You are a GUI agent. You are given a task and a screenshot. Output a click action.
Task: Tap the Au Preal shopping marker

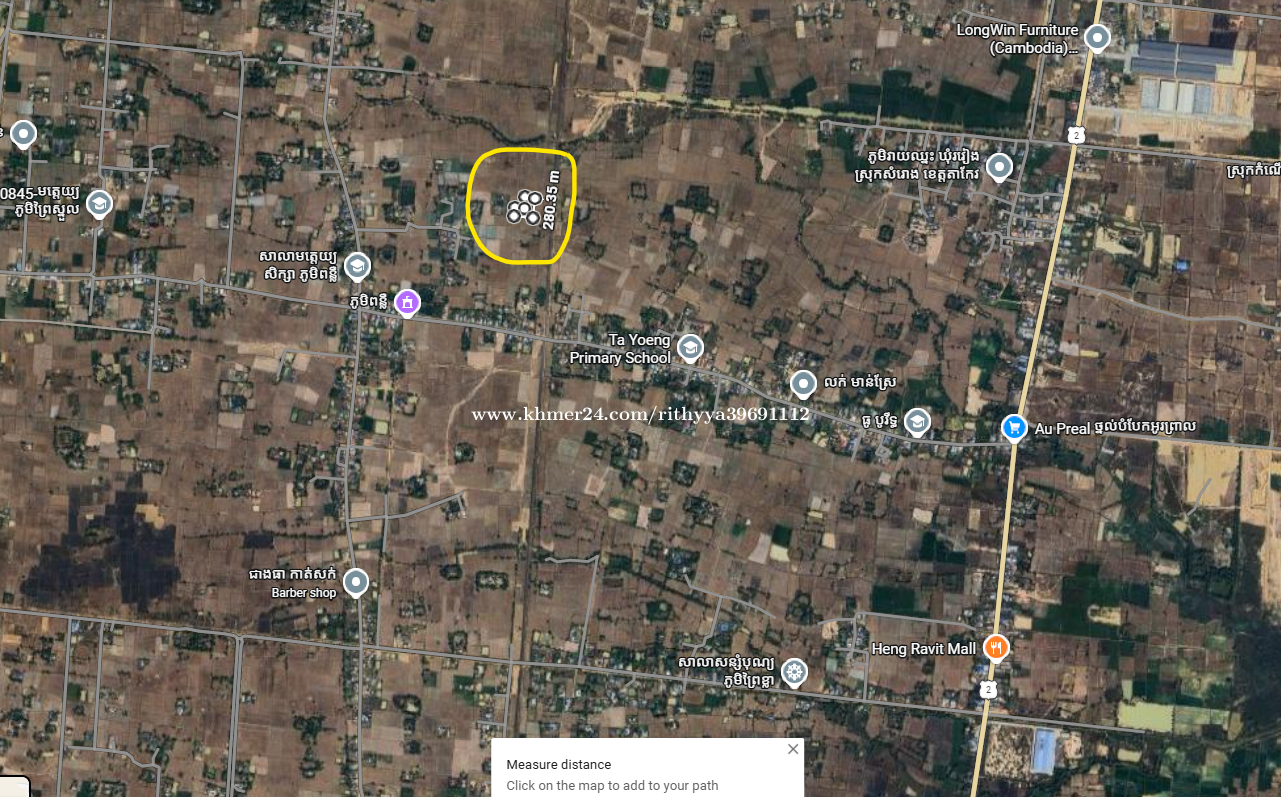tap(1014, 427)
